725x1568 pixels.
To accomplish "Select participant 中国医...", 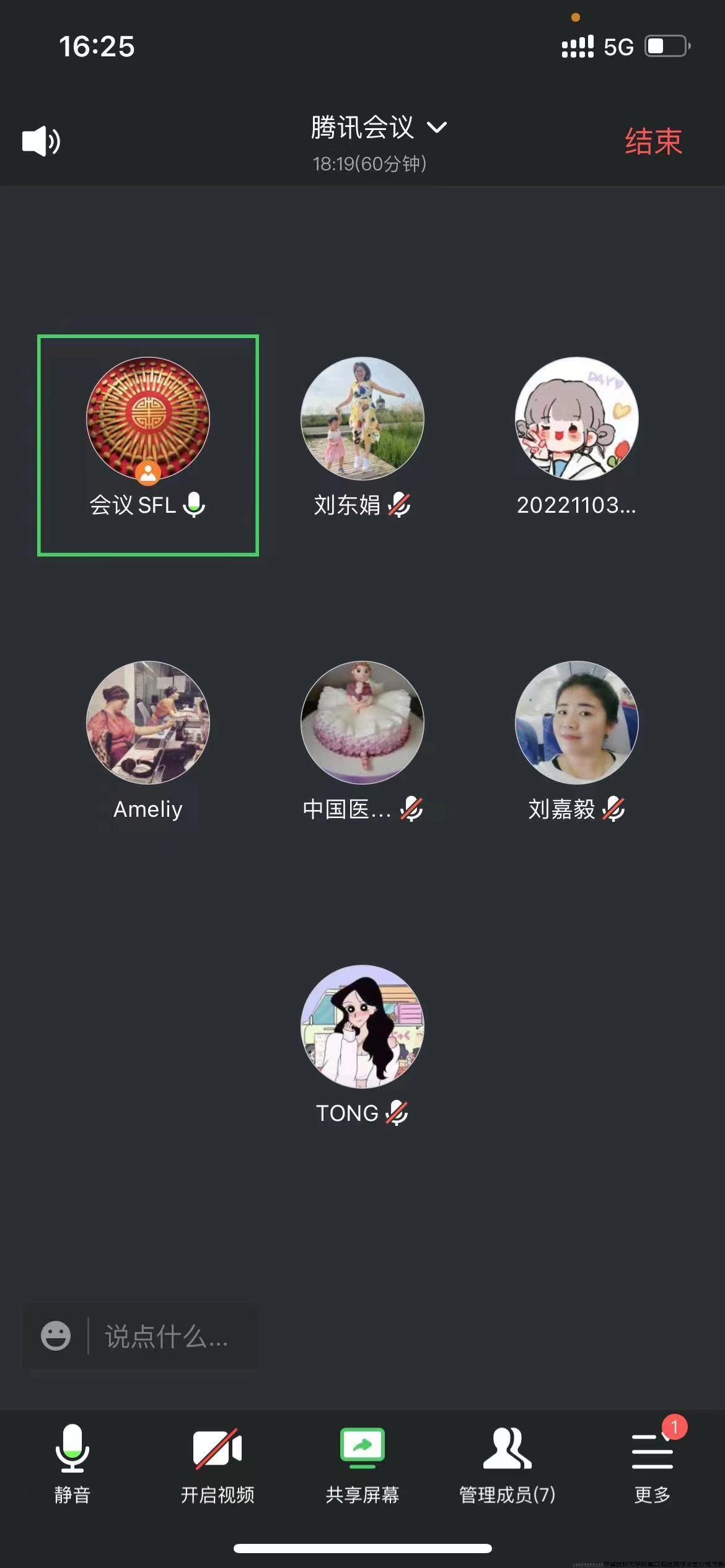I will pyautogui.click(x=362, y=723).
